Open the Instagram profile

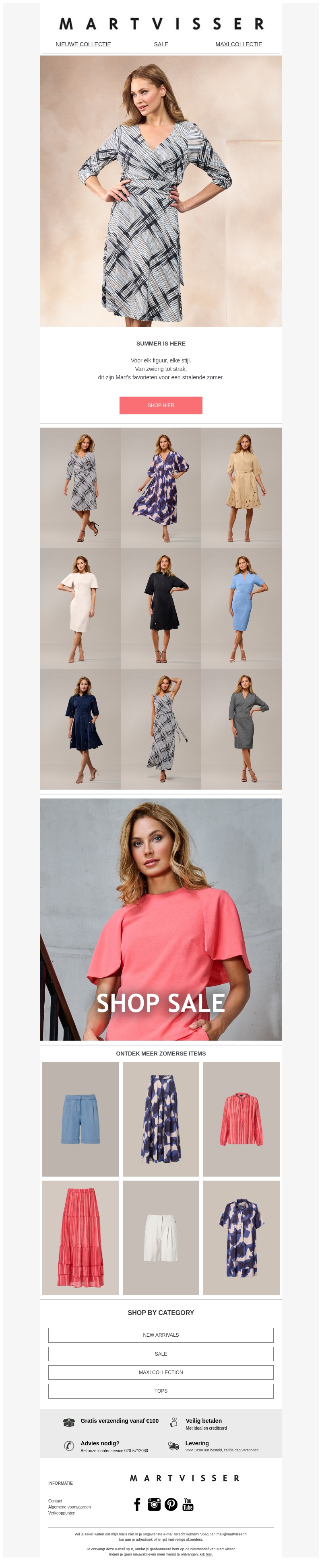point(154,1504)
